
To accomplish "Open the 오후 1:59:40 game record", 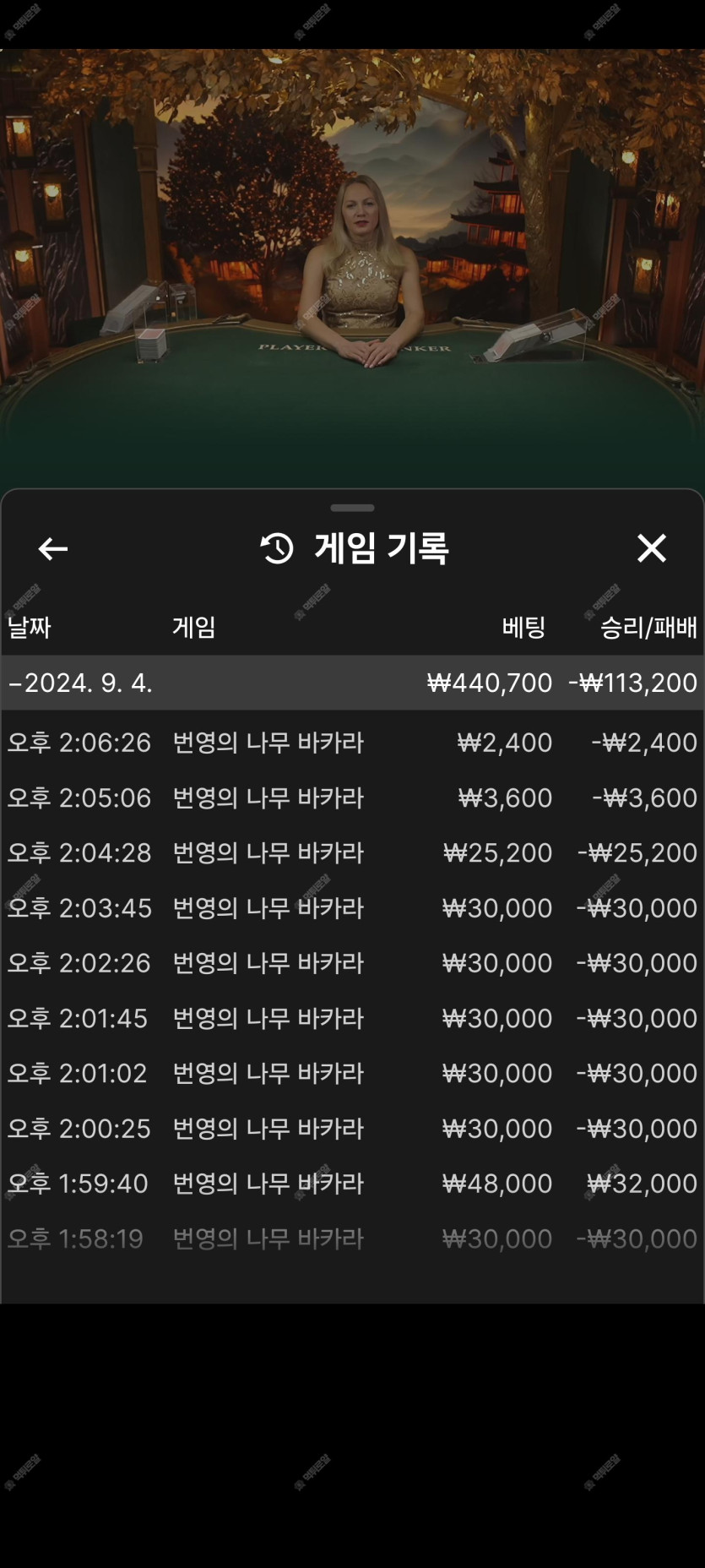I will (353, 1184).
